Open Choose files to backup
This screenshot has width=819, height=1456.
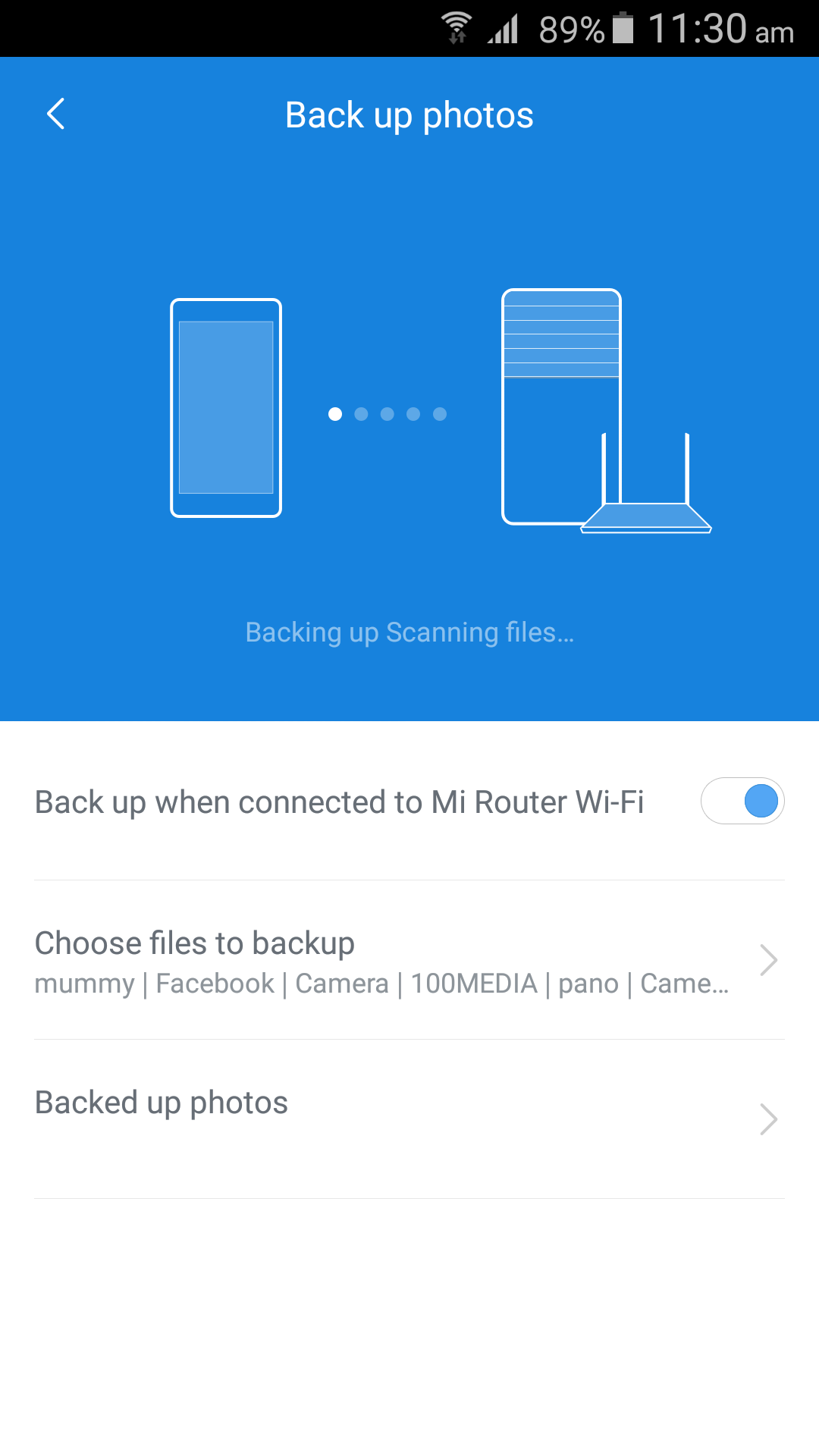[x=409, y=961]
